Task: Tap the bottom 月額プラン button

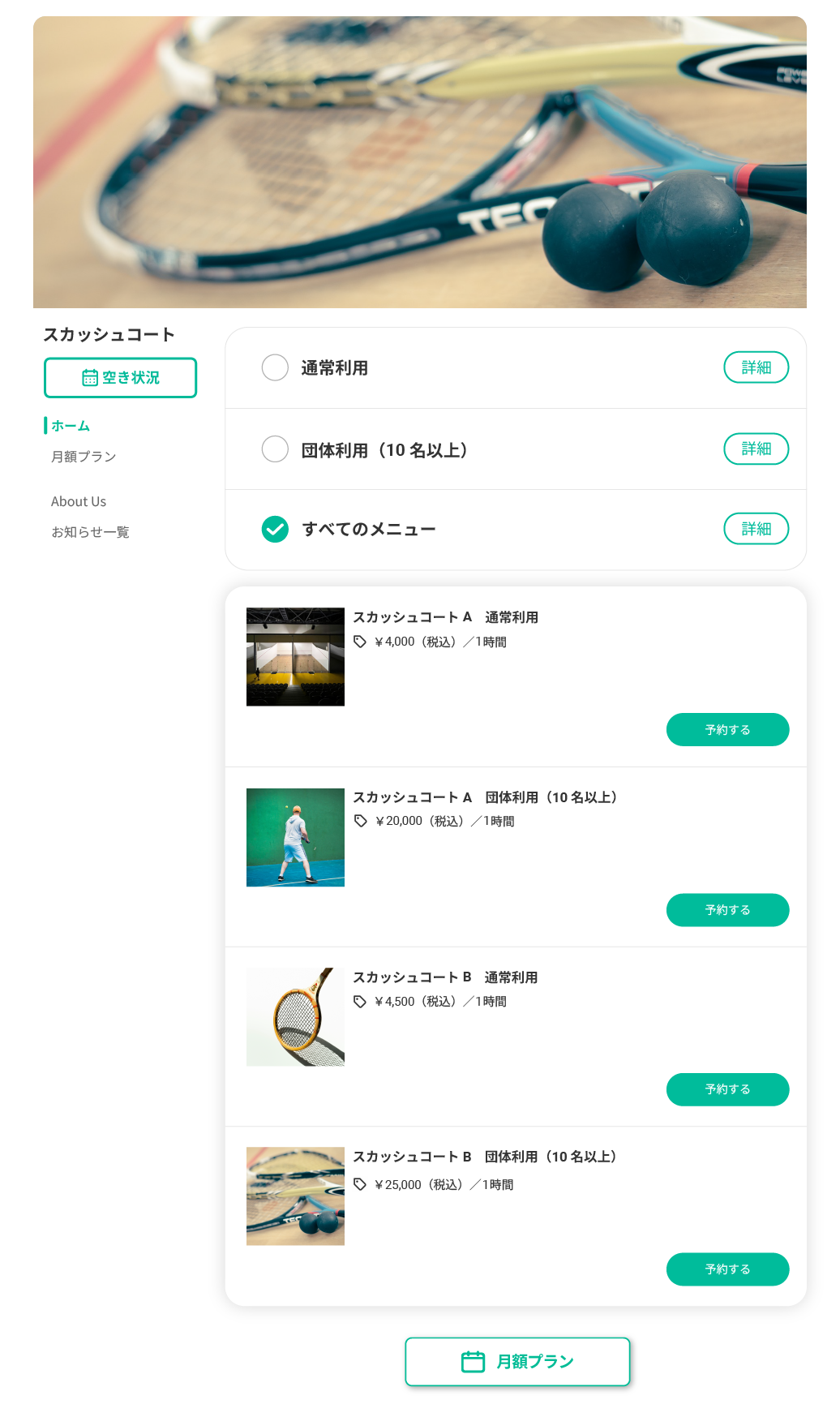Action: pos(517,1361)
